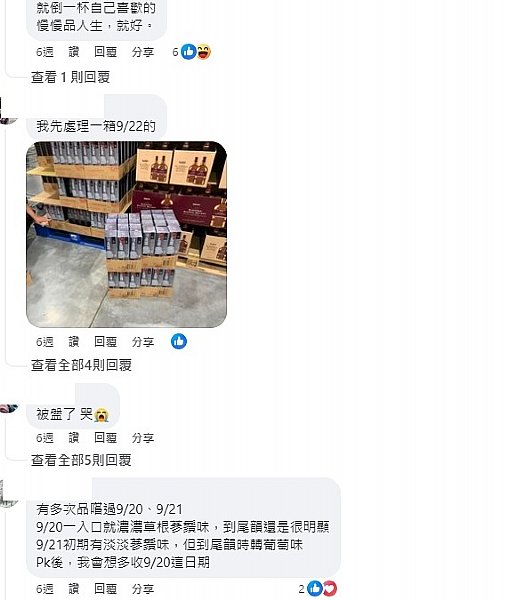View reactions on the 慢慢品人生 comment
The height and width of the screenshot is (600, 508).
[x=192, y=52]
